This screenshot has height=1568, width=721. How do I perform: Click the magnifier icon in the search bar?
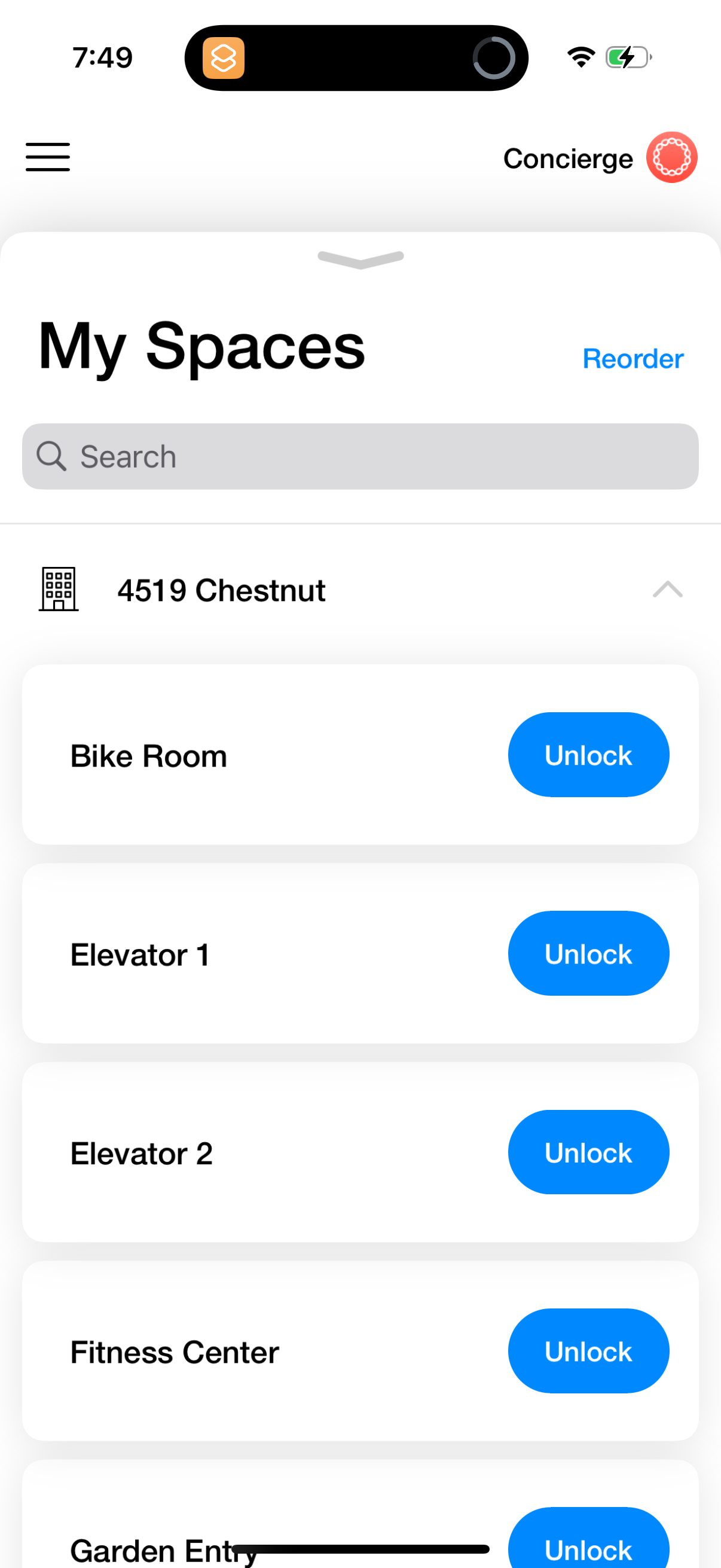click(x=53, y=455)
